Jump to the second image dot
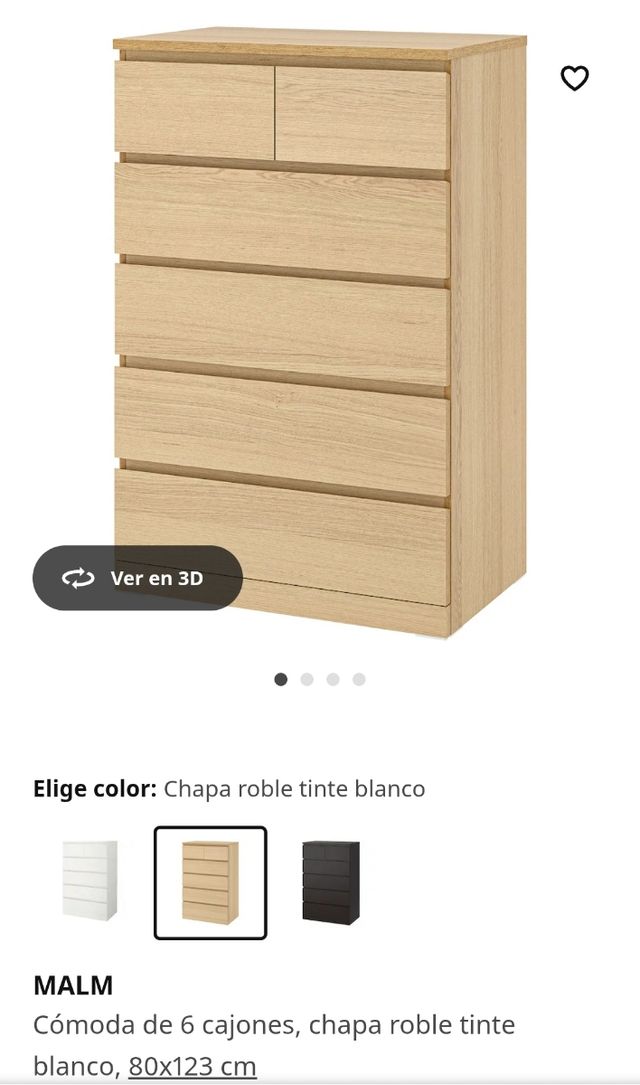Screen dimensions: 640x1085 [x=307, y=679]
